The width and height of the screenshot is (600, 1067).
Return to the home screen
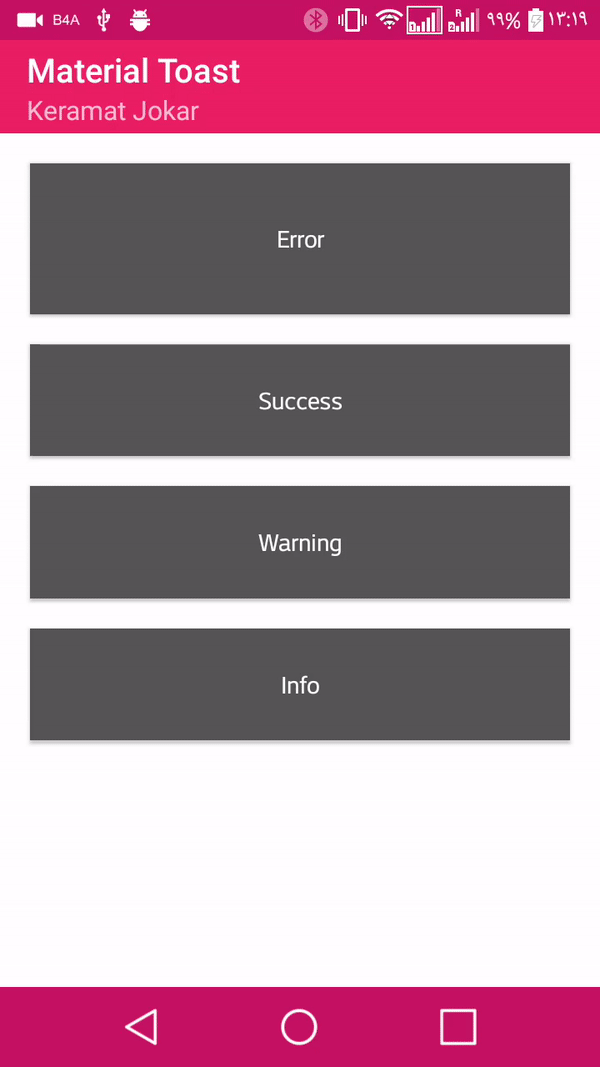click(299, 1027)
